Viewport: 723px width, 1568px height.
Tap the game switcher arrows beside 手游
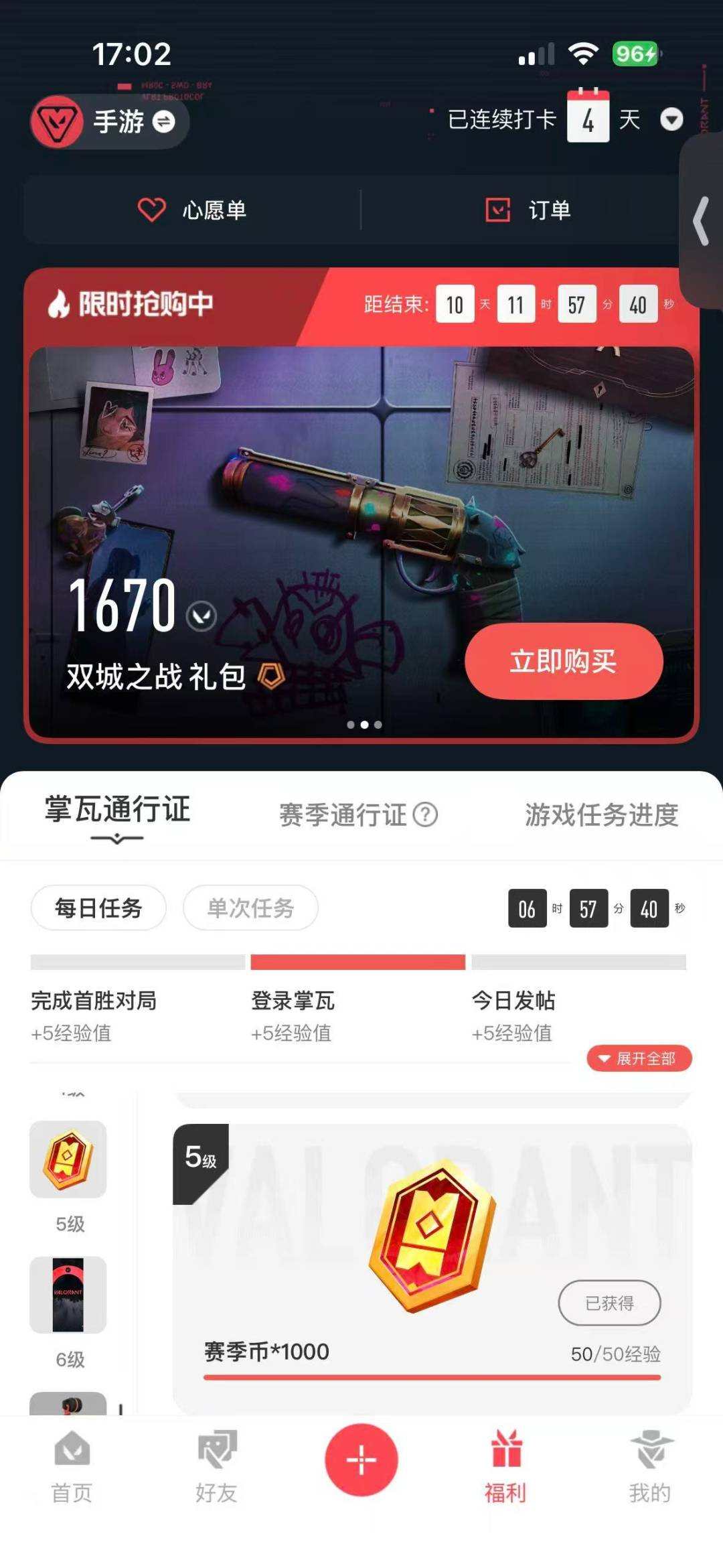tap(164, 123)
